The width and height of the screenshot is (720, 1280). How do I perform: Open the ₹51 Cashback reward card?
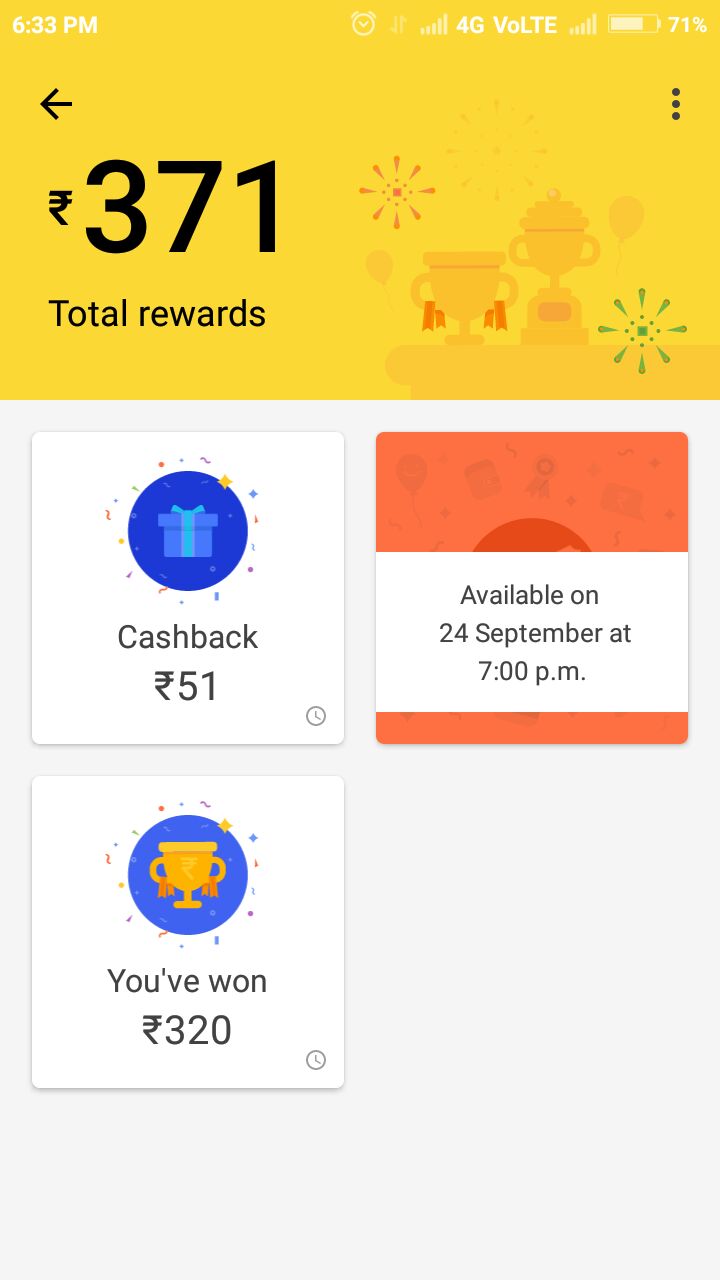(x=188, y=588)
